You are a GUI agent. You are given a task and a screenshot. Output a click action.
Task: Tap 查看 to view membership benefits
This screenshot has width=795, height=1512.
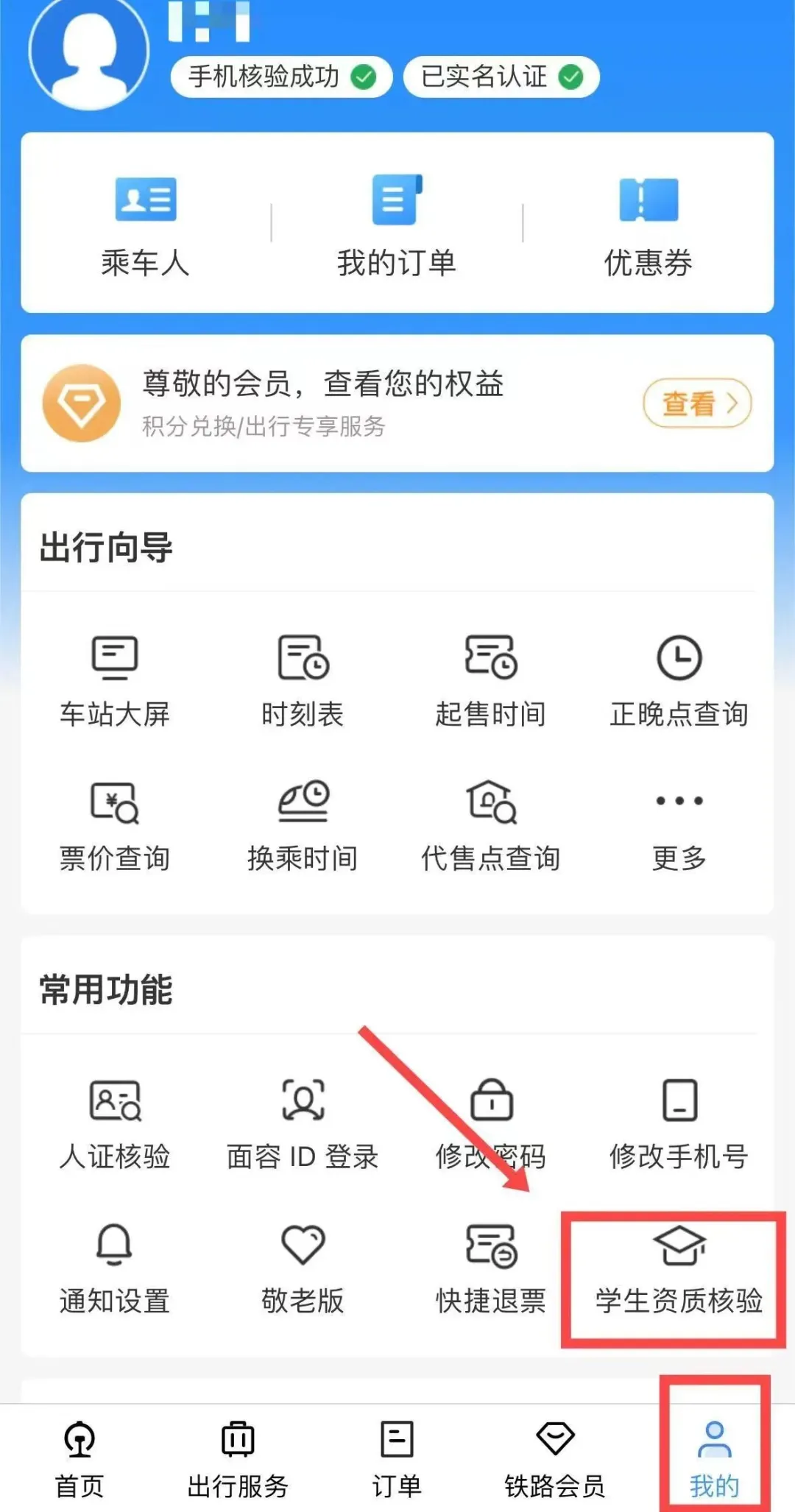coord(694,403)
